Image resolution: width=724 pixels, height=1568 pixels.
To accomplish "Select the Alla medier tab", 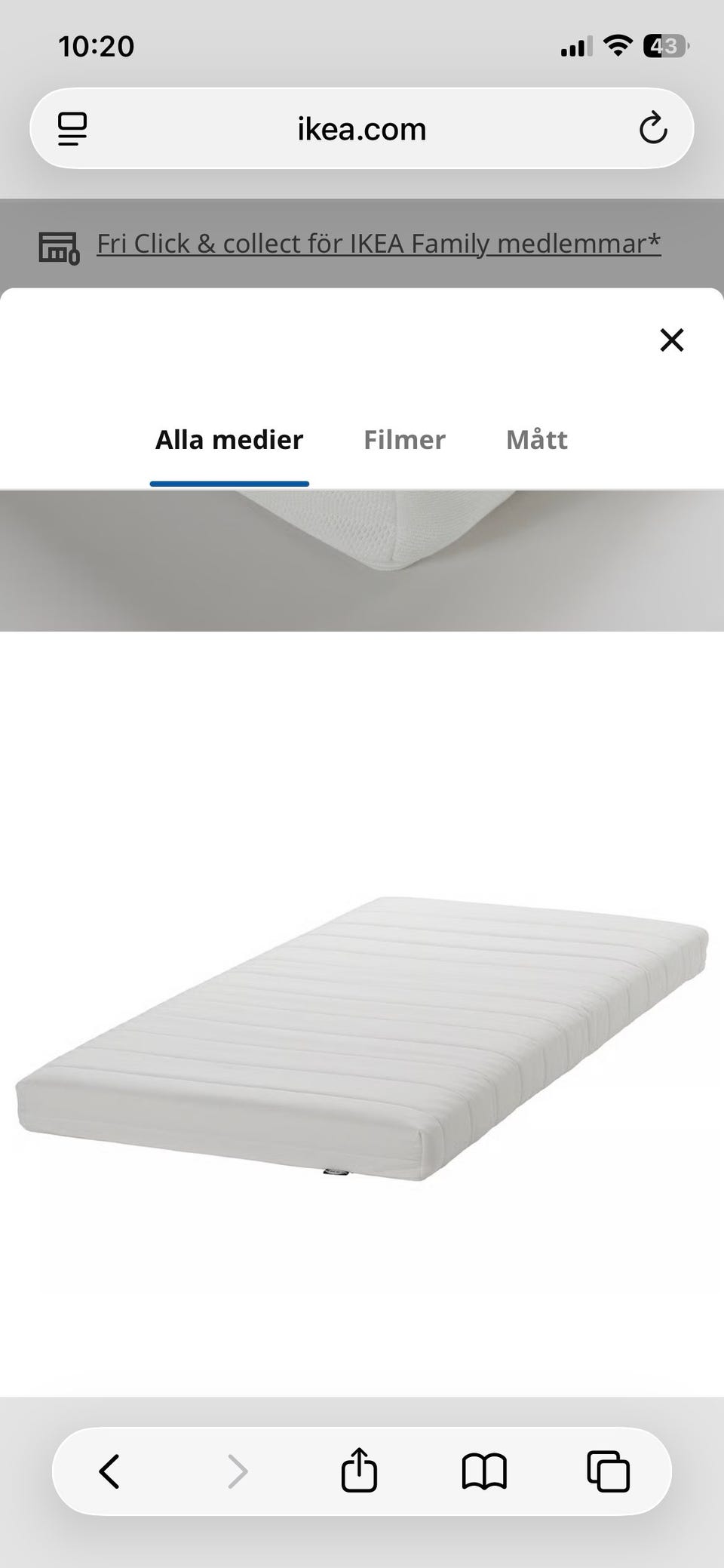I will (229, 439).
